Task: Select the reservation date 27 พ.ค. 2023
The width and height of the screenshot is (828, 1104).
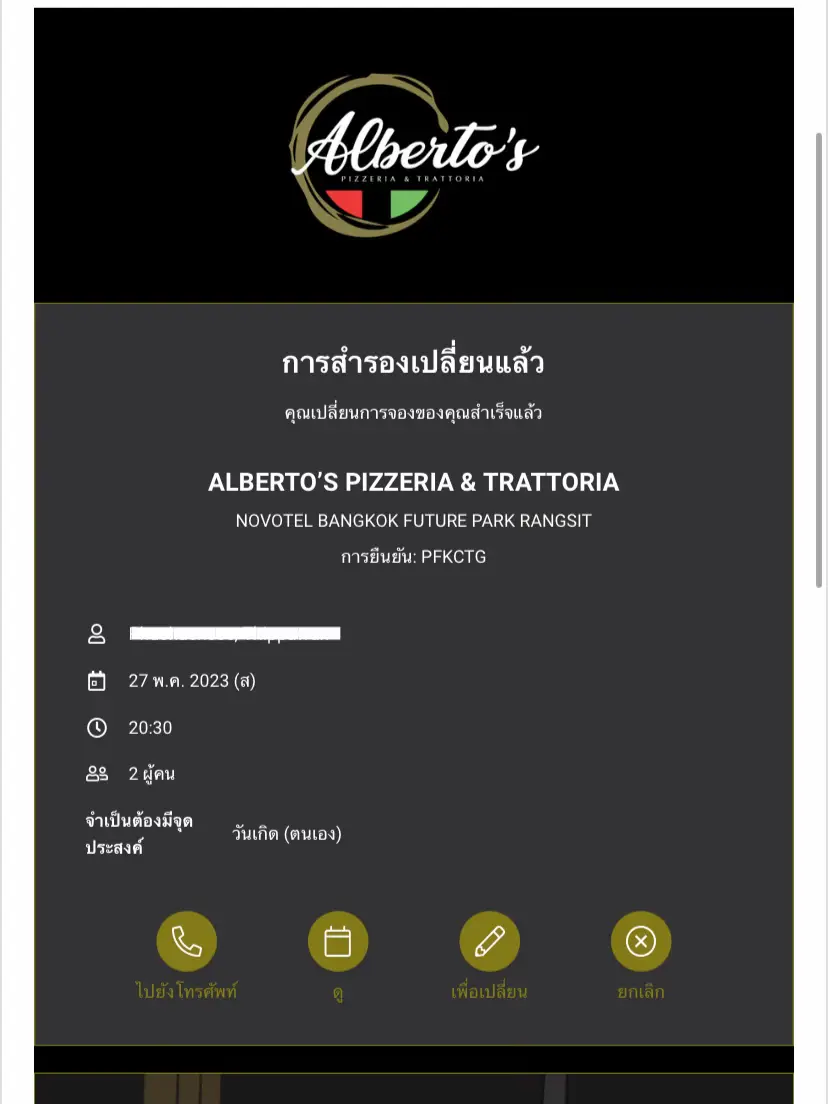Action: [192, 680]
